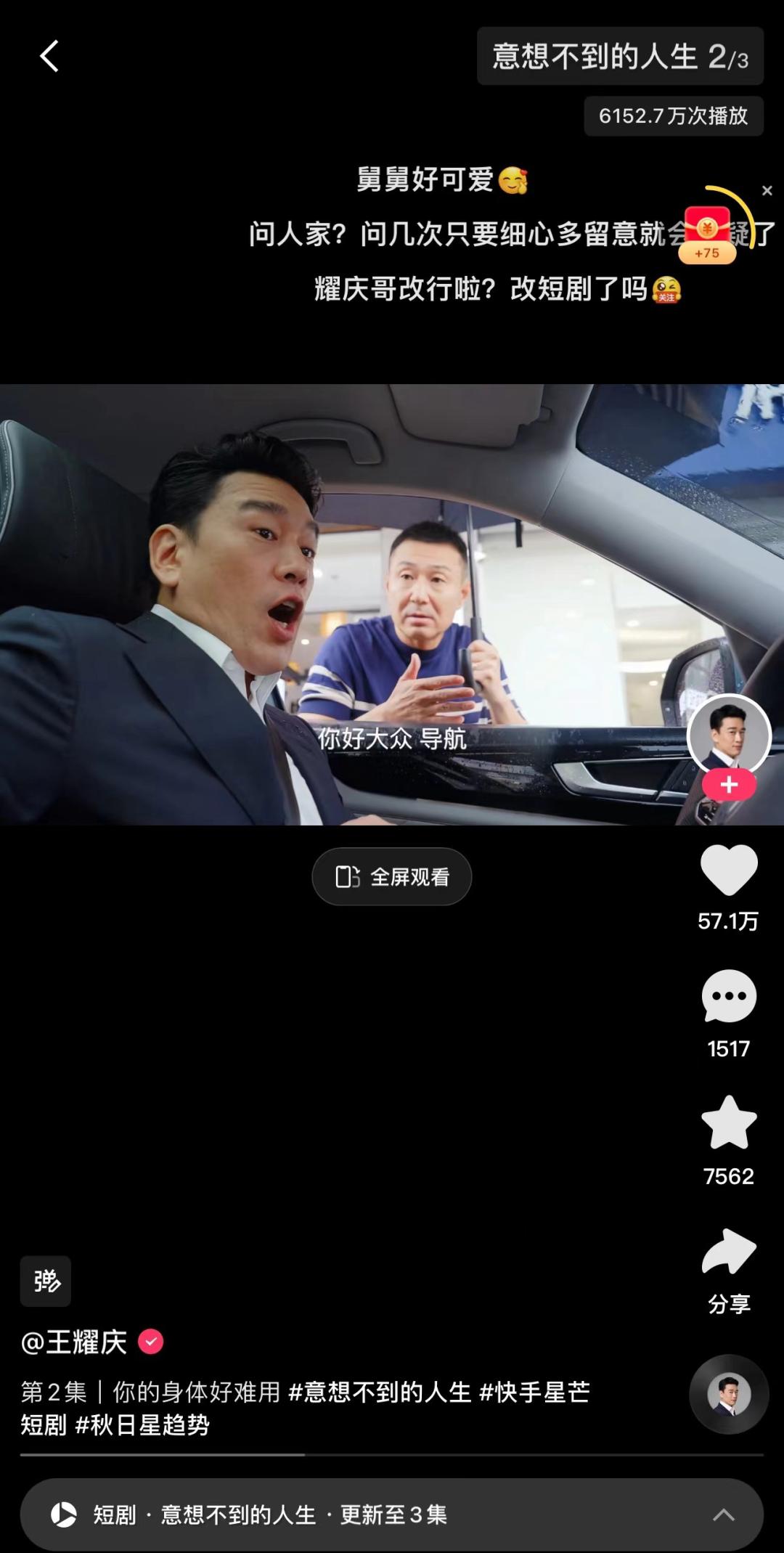This screenshot has height=1553, width=784.
Task: Close the red envelope reward widget
Action: (767, 191)
